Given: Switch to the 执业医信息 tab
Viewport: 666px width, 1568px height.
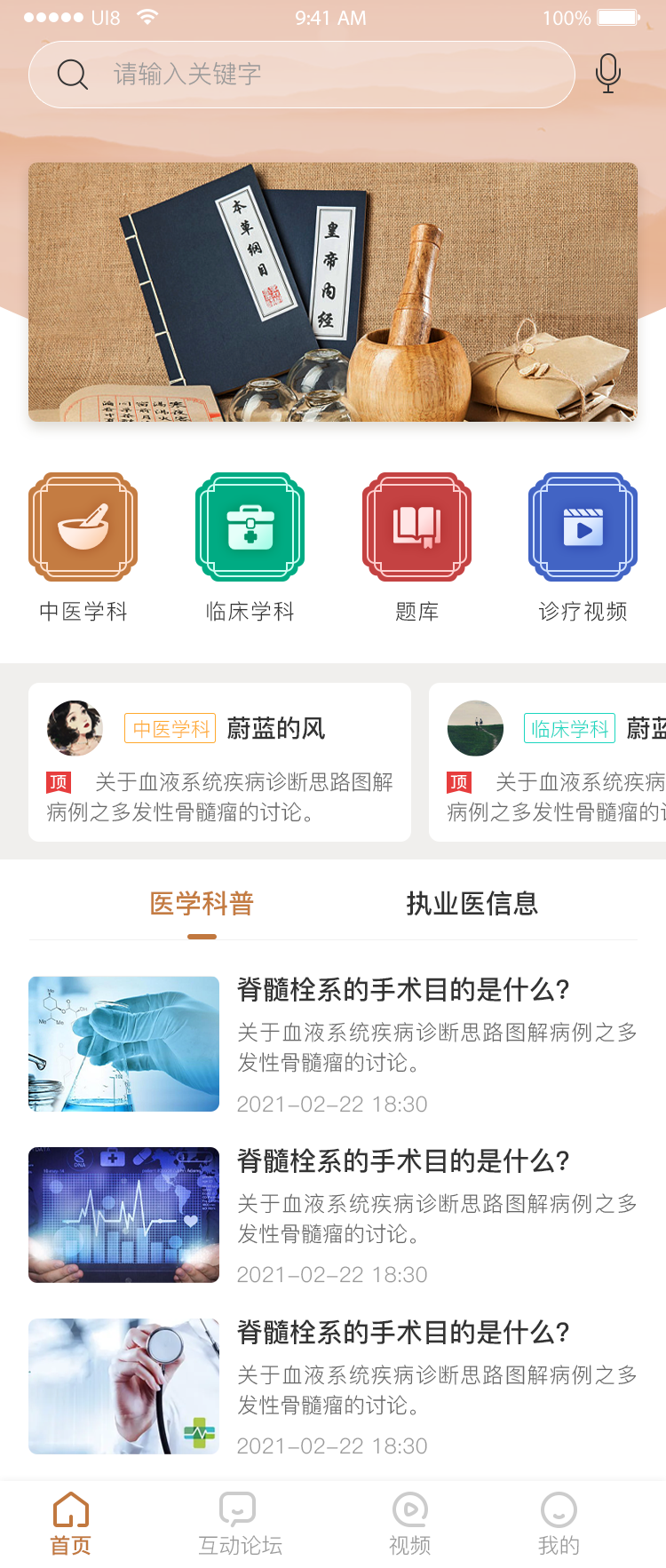Looking at the screenshot, I should pyautogui.click(x=472, y=904).
